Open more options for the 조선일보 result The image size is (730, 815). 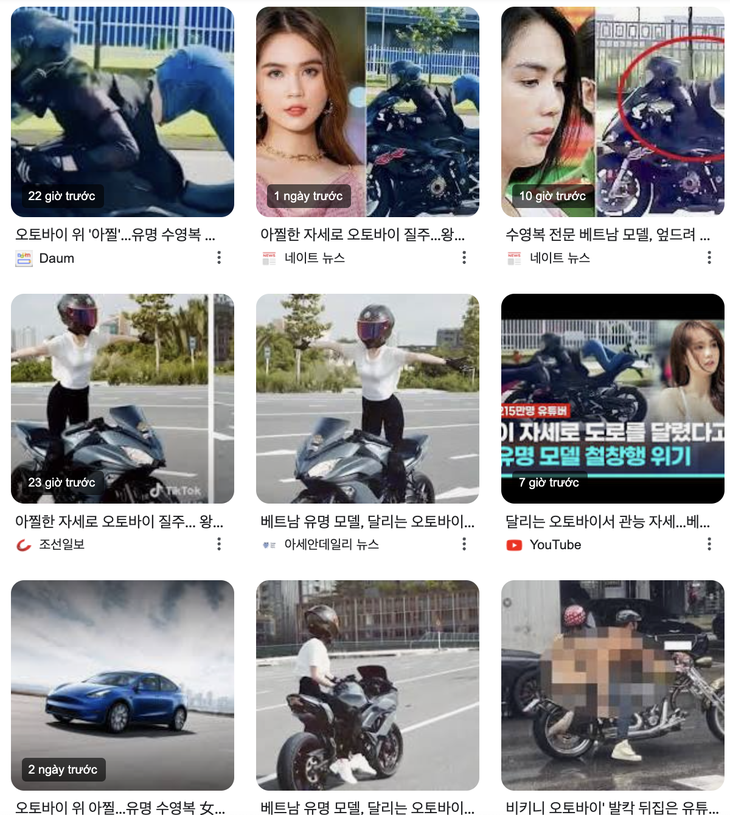click(x=219, y=545)
